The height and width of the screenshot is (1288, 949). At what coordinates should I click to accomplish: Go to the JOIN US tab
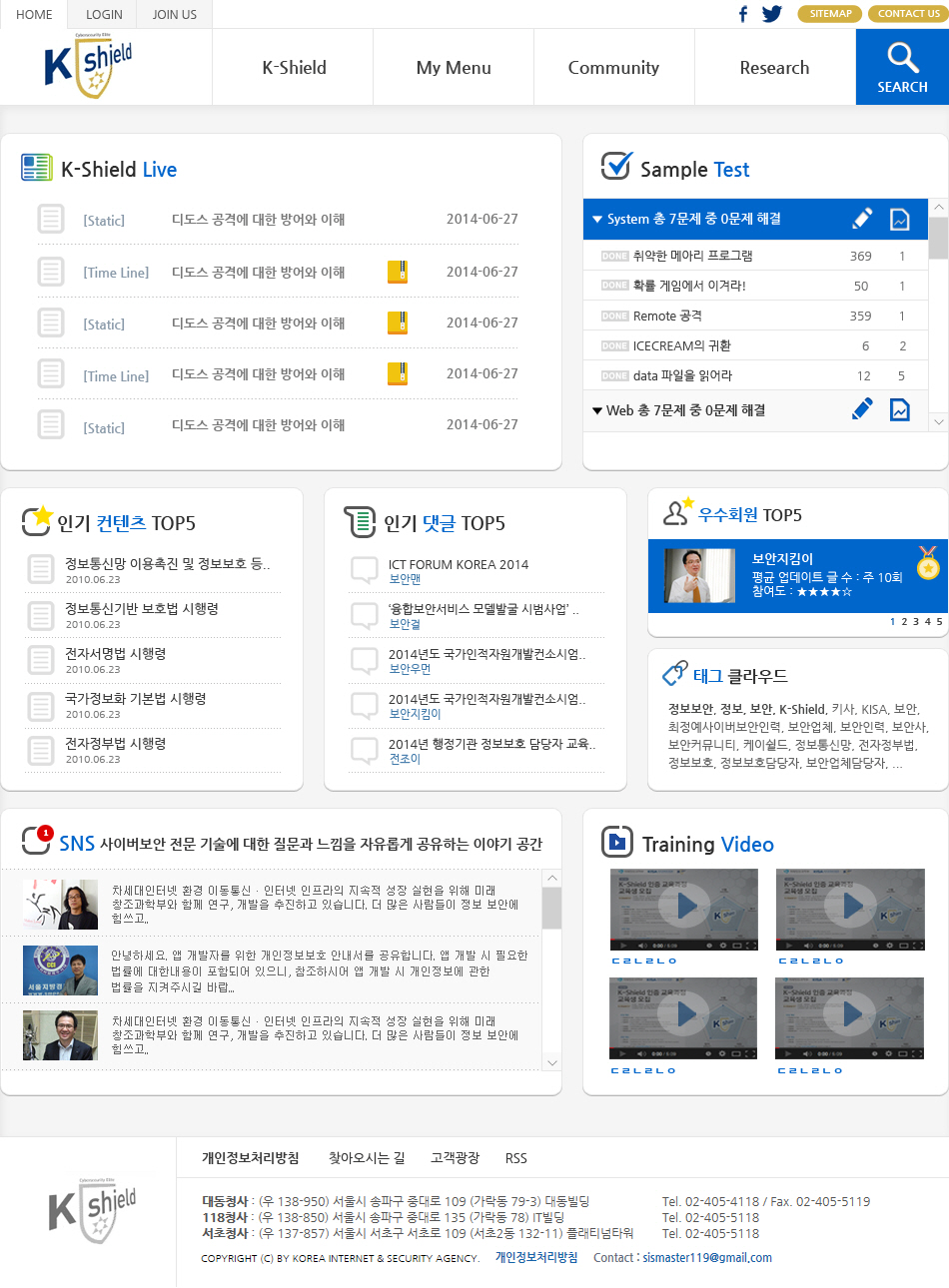[175, 14]
